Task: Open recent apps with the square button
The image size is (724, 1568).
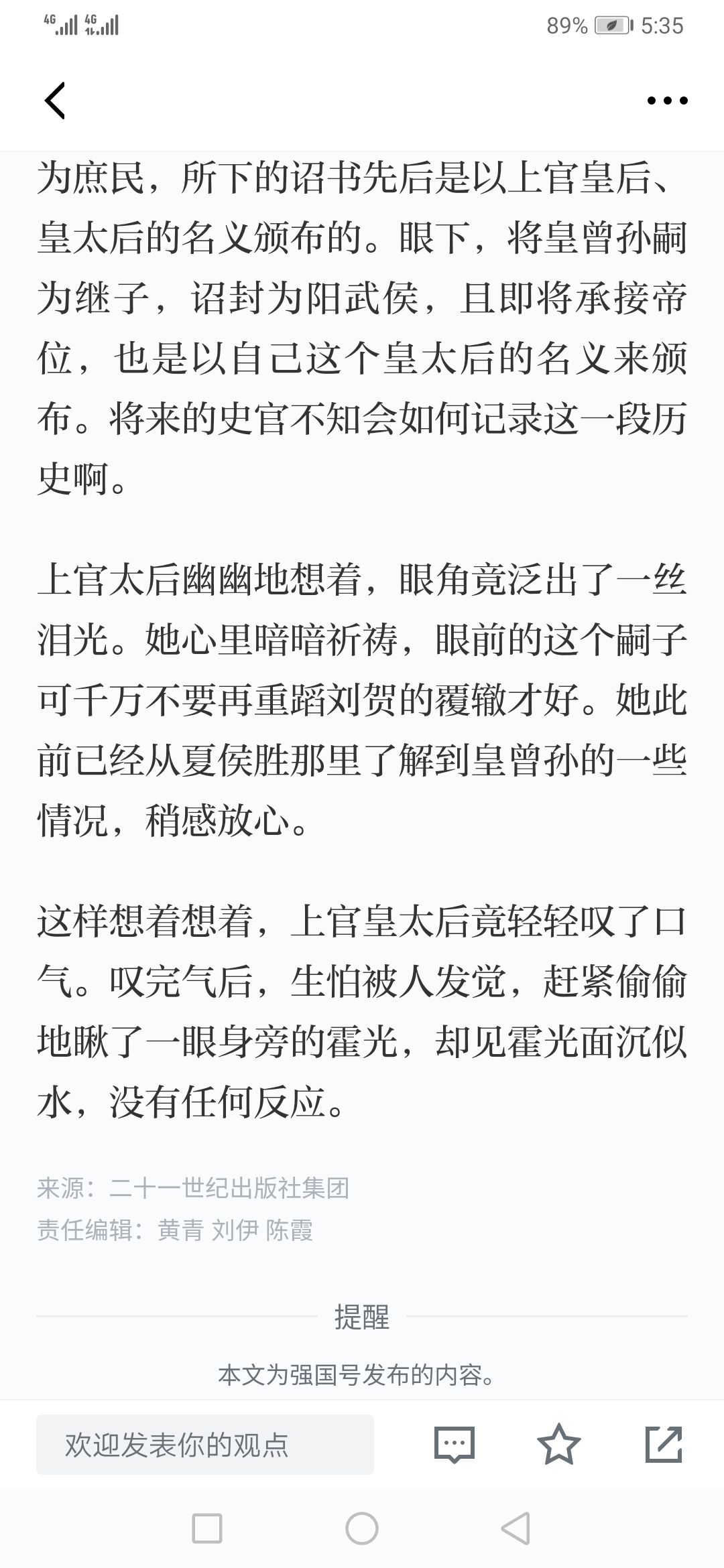Action: coord(207,1529)
